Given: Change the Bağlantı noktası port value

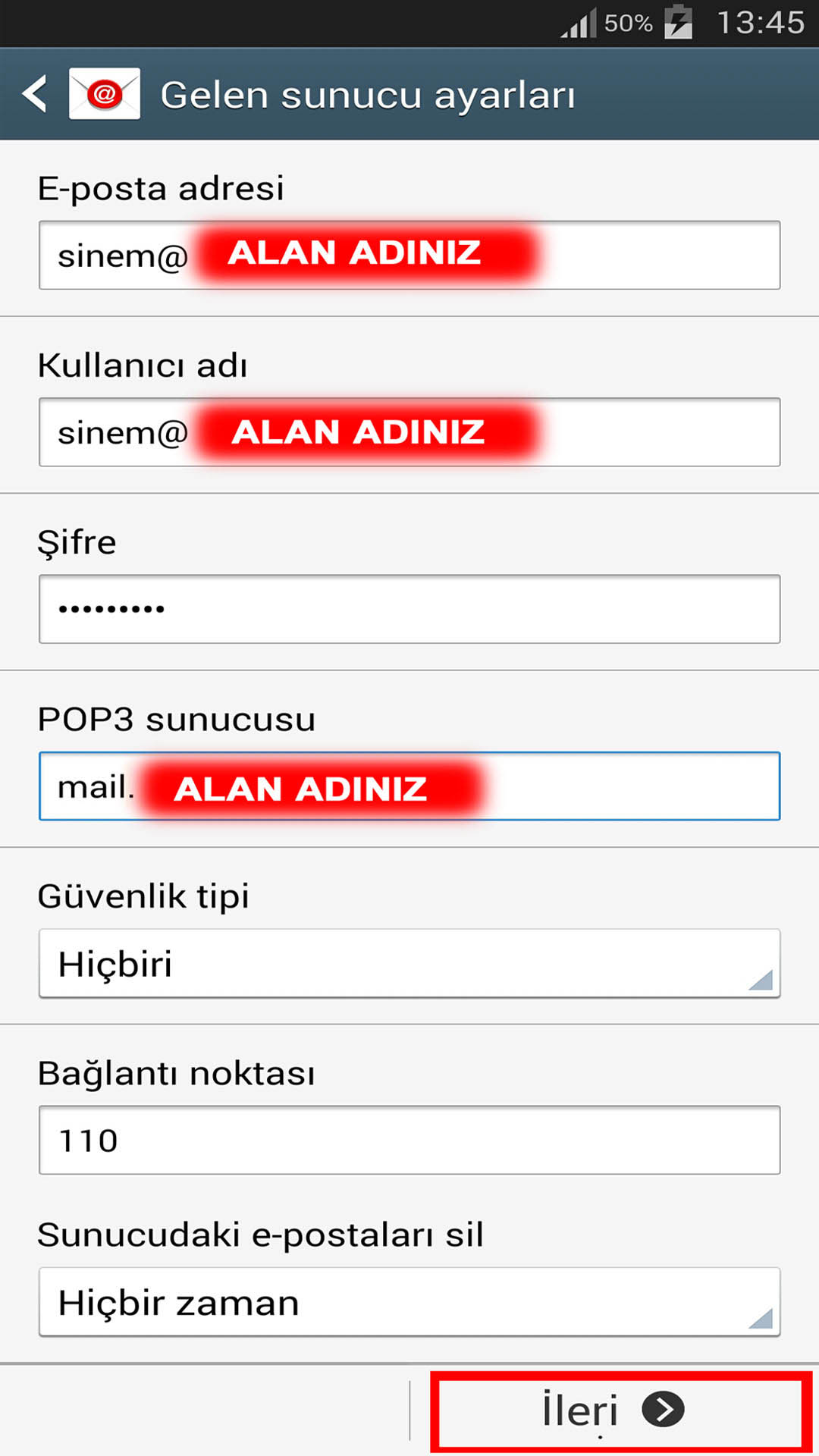Looking at the screenshot, I should (x=409, y=1140).
